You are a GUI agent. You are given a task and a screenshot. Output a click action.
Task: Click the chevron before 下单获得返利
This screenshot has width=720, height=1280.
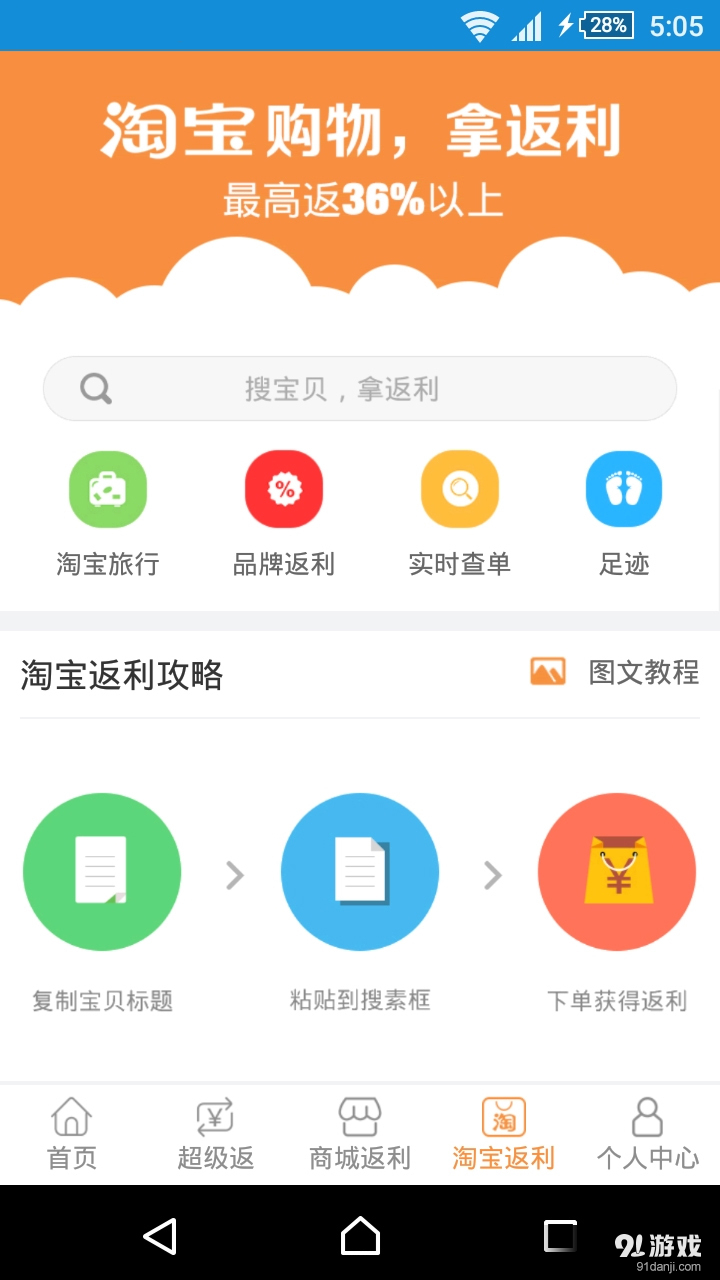point(492,874)
